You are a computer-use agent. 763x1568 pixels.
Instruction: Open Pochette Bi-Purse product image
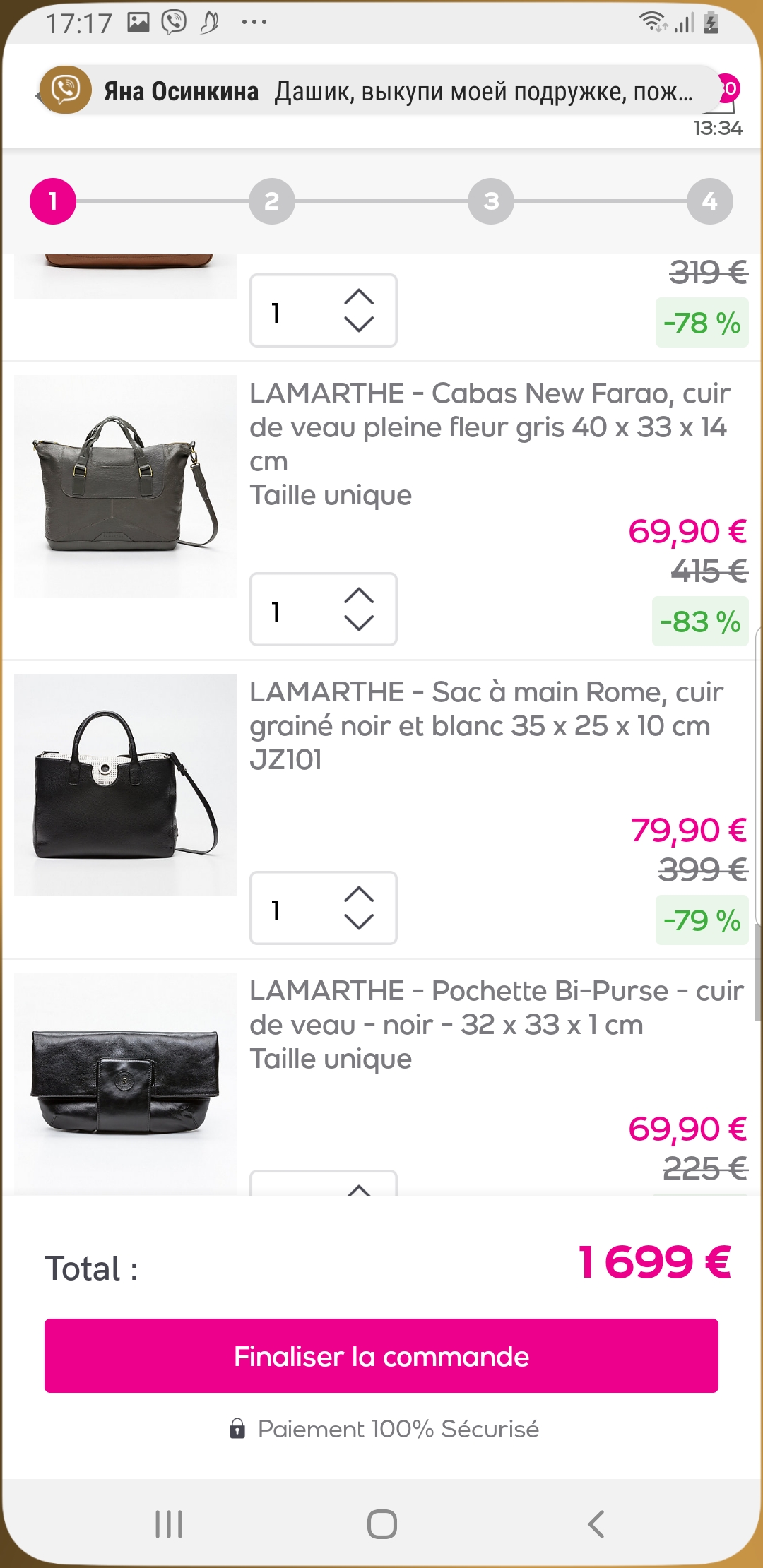[x=125, y=1081]
